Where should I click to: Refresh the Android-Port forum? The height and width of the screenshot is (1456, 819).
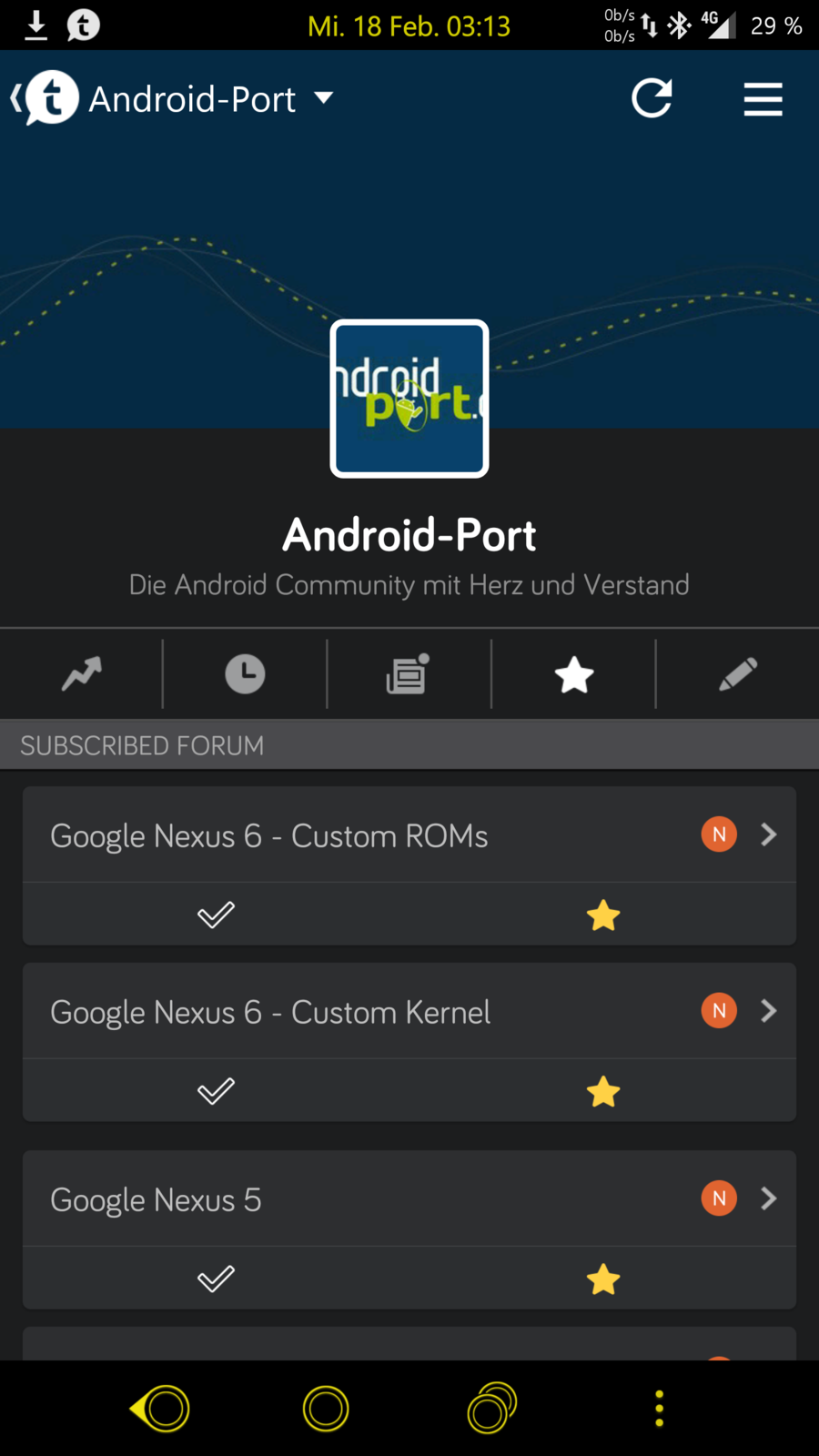652,98
